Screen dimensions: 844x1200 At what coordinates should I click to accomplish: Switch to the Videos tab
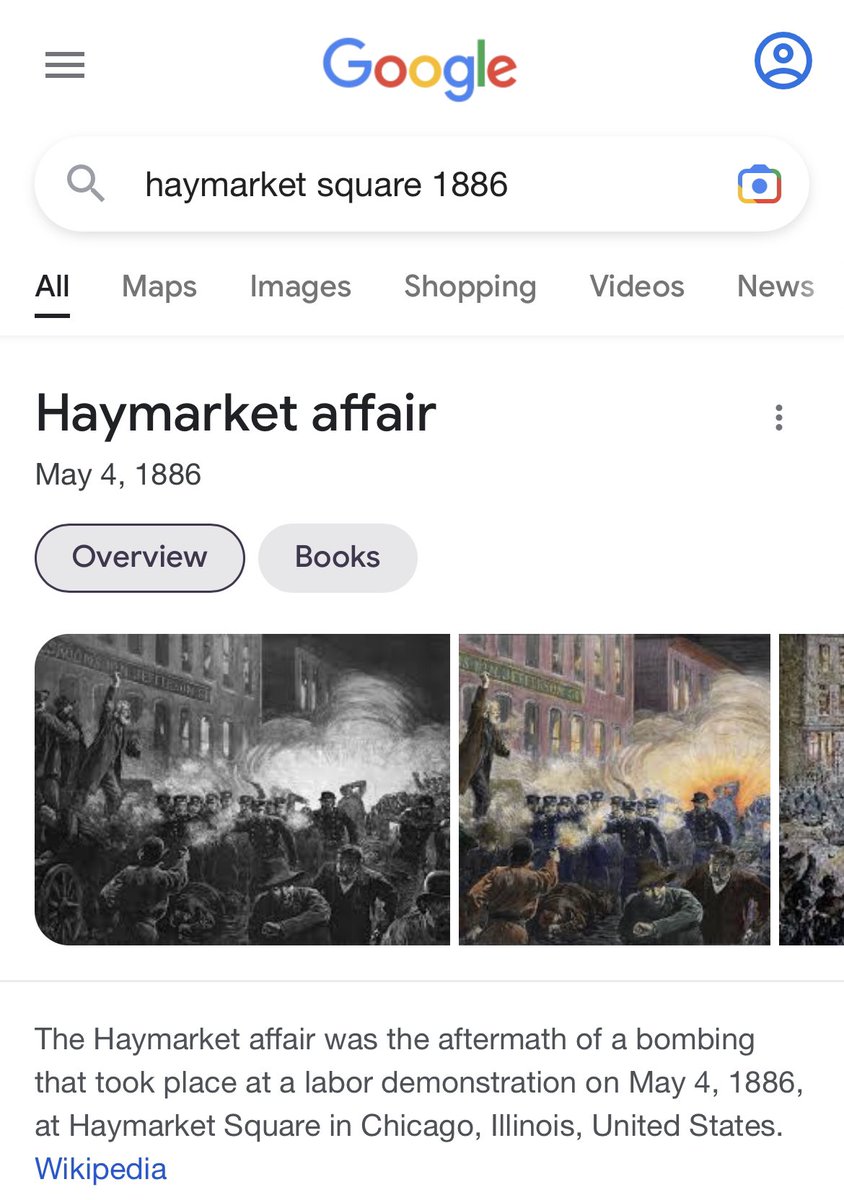[x=636, y=287]
